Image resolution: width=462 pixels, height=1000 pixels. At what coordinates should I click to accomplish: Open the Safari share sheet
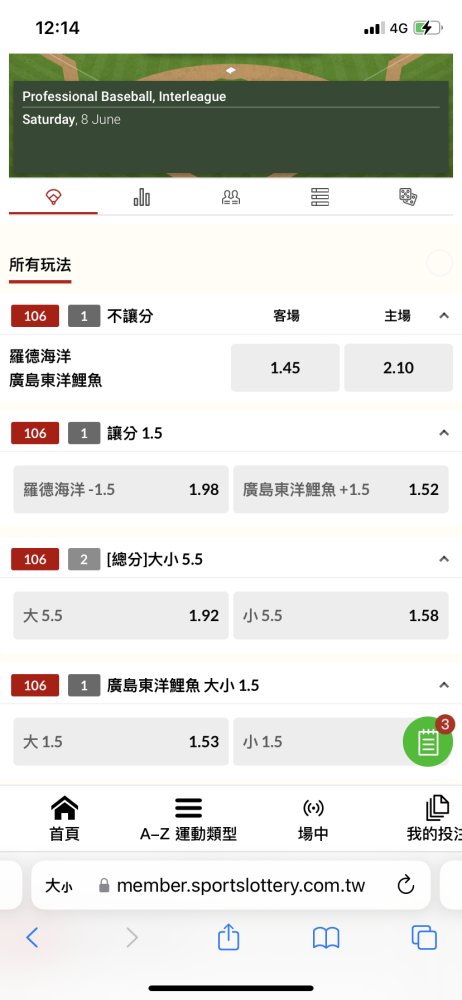click(228, 938)
